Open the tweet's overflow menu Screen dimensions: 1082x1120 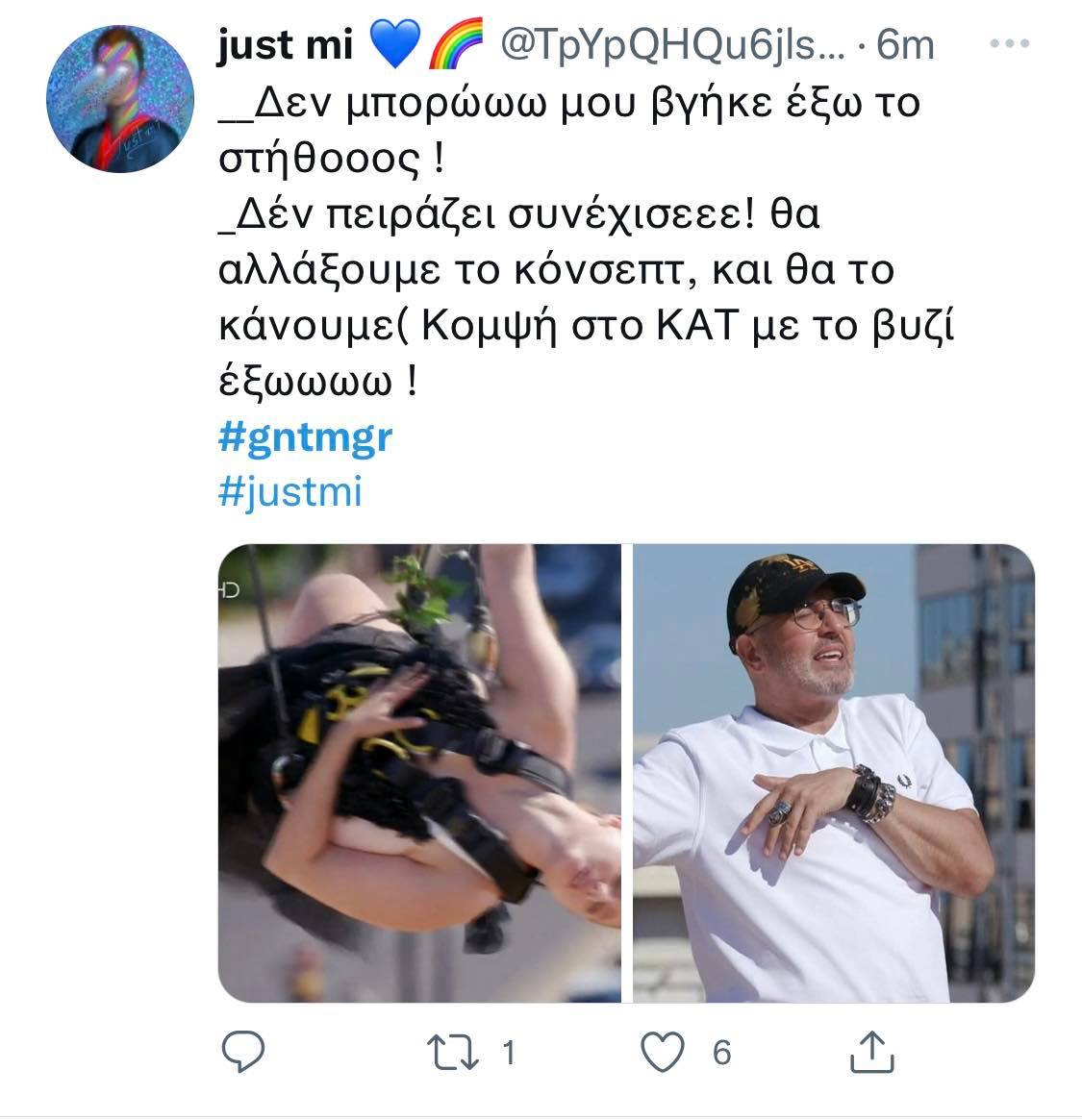(x=1010, y=44)
